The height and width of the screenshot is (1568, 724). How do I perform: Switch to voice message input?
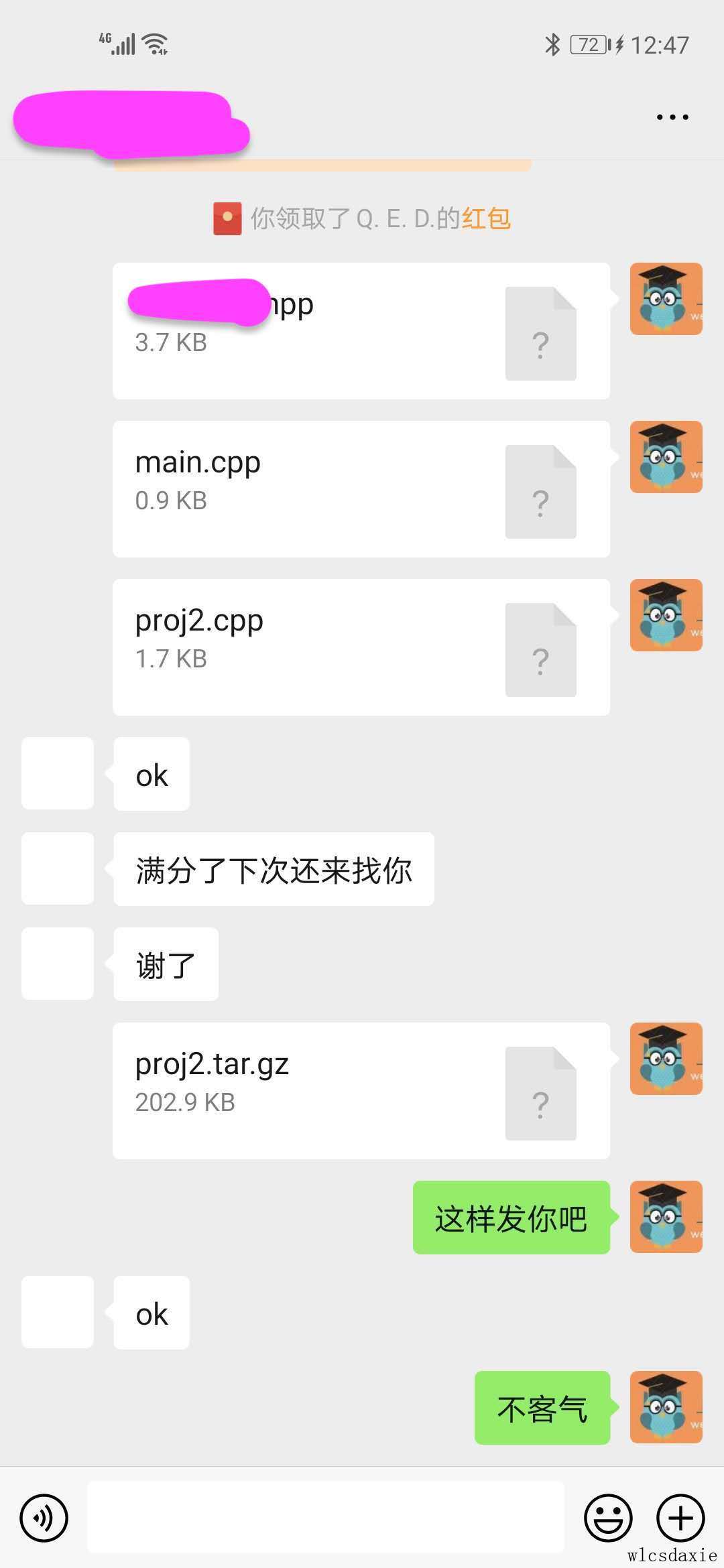(x=44, y=1518)
